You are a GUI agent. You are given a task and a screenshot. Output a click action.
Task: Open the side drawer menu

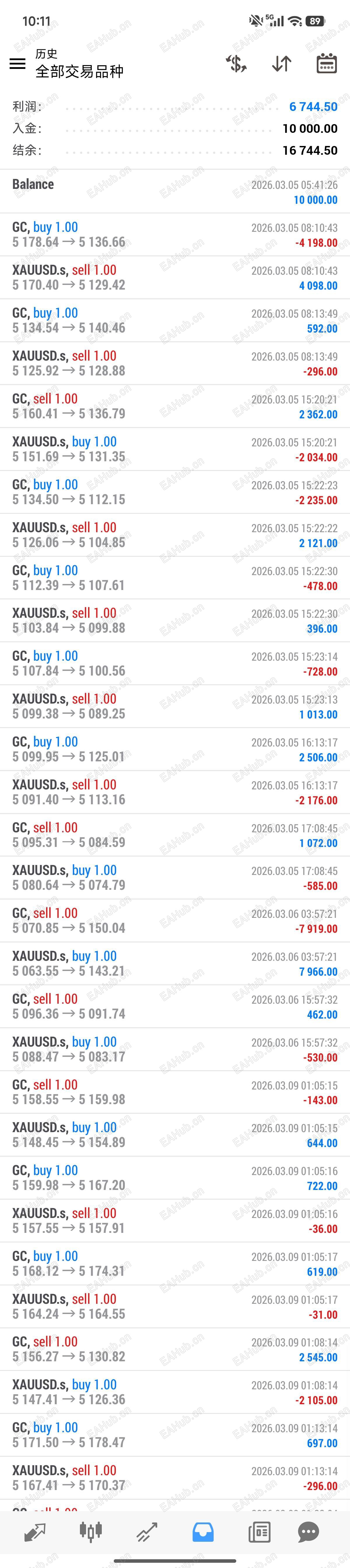(x=17, y=63)
